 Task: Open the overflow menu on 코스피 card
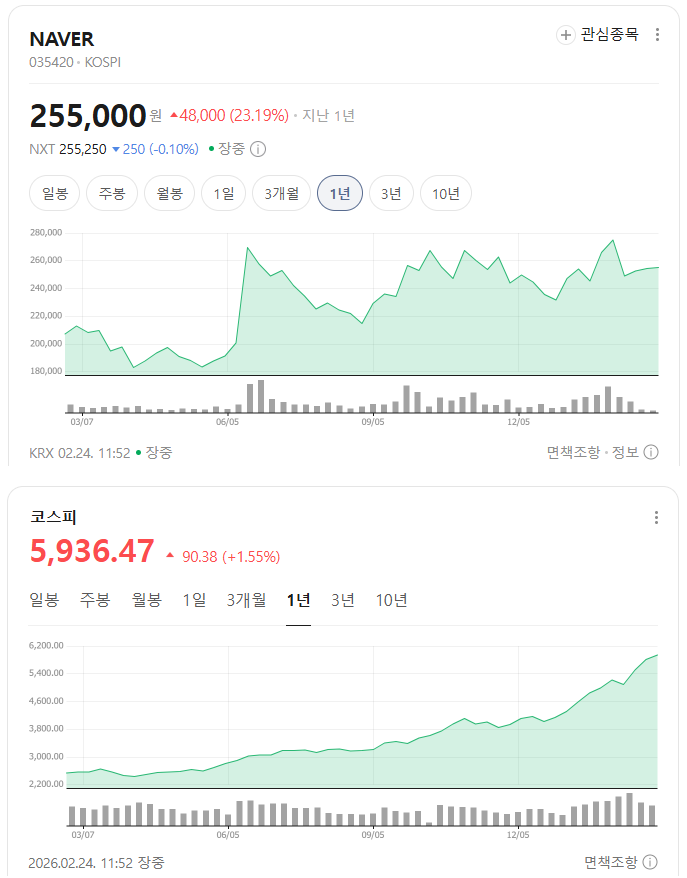(x=656, y=517)
